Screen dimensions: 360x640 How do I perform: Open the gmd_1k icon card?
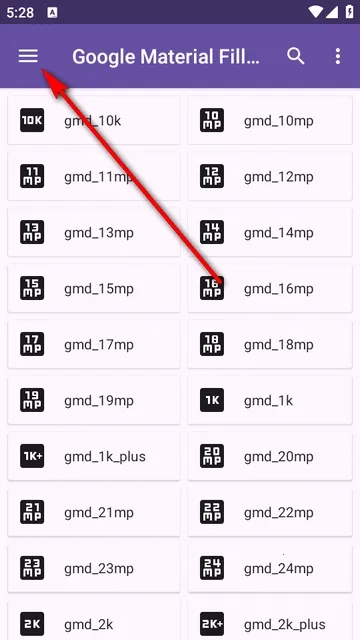point(270,400)
